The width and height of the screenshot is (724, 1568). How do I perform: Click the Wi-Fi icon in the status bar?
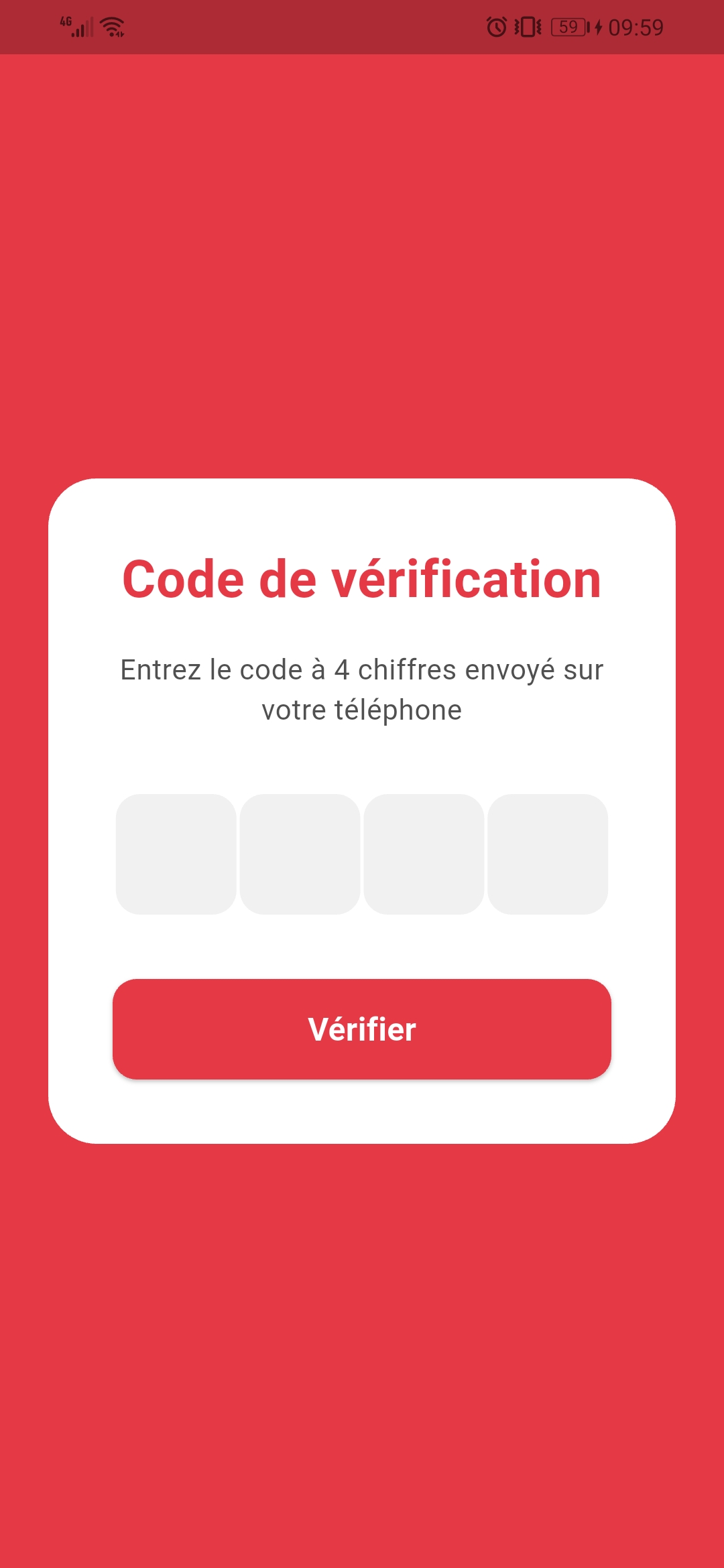click(x=111, y=25)
